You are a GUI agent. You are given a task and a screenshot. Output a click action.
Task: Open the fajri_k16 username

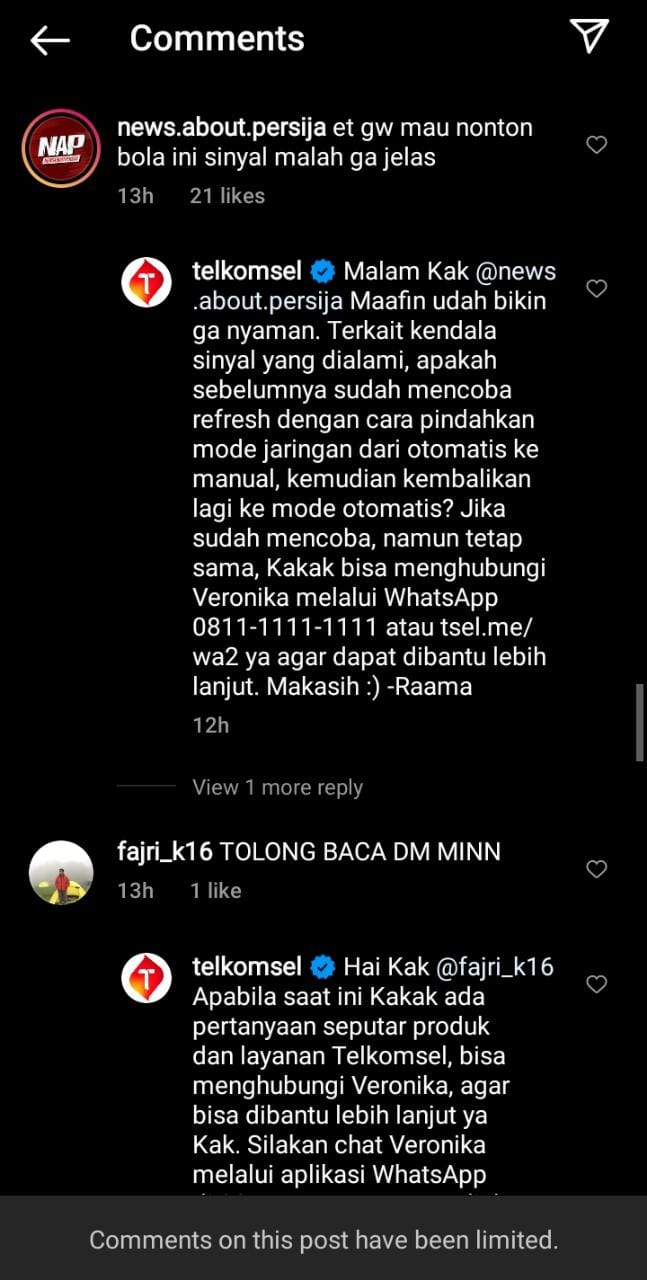point(164,852)
